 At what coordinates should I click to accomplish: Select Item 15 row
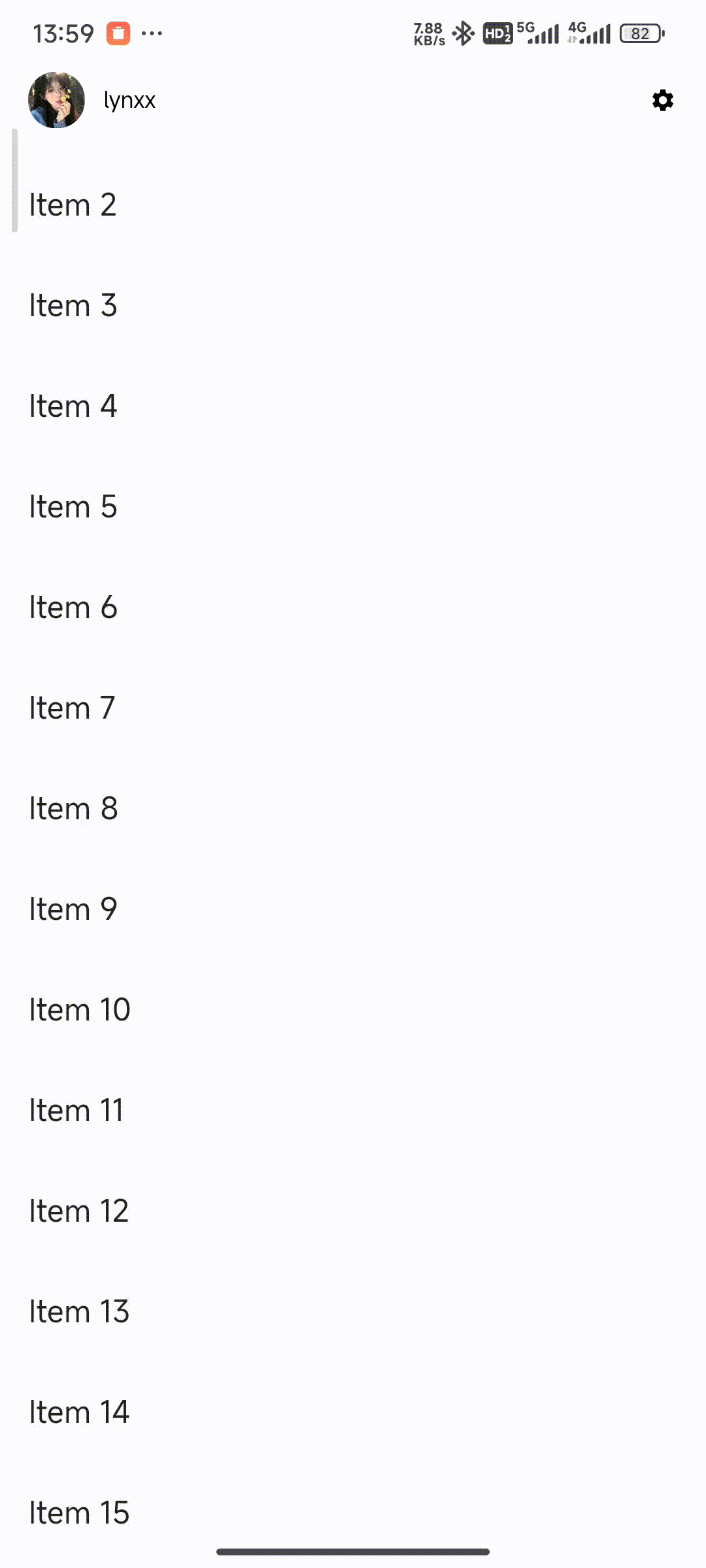79,1513
